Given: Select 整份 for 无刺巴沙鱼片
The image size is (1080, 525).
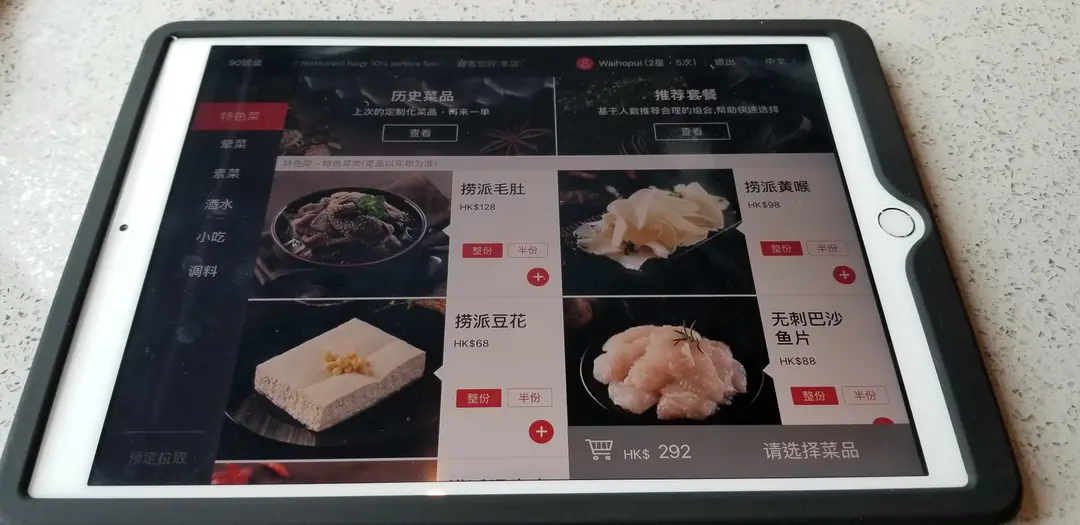Looking at the screenshot, I should (x=814, y=395).
